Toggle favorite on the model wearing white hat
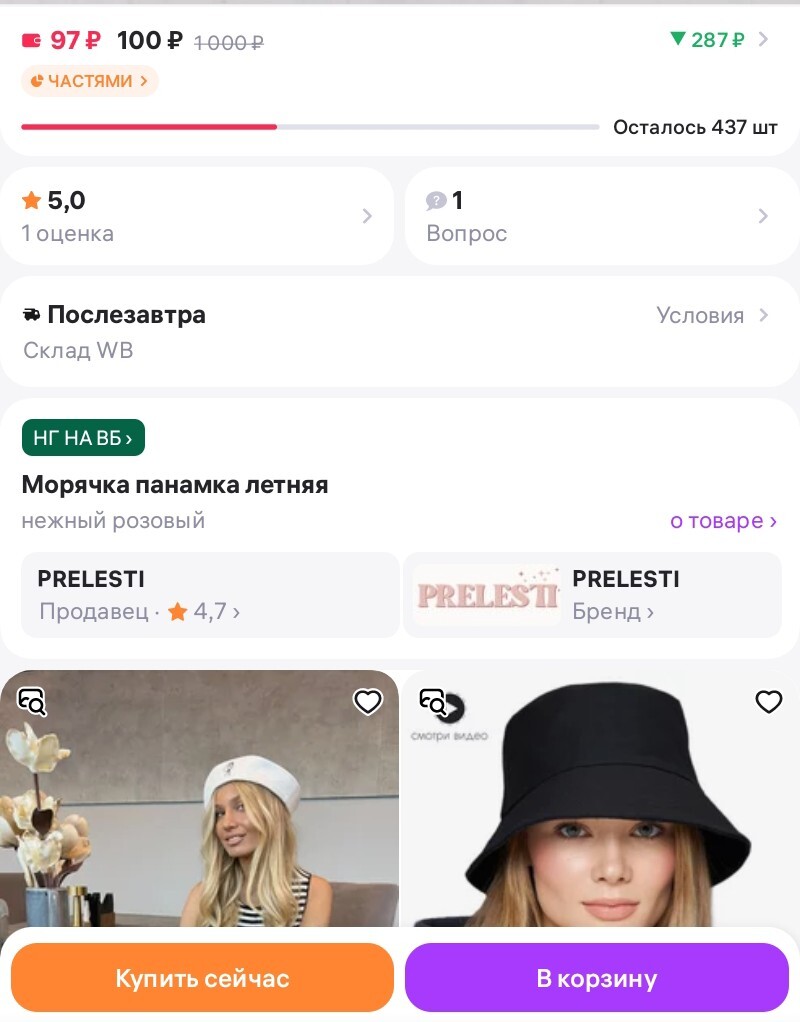Image resolution: width=800 pixels, height=1022 pixels. (x=367, y=702)
